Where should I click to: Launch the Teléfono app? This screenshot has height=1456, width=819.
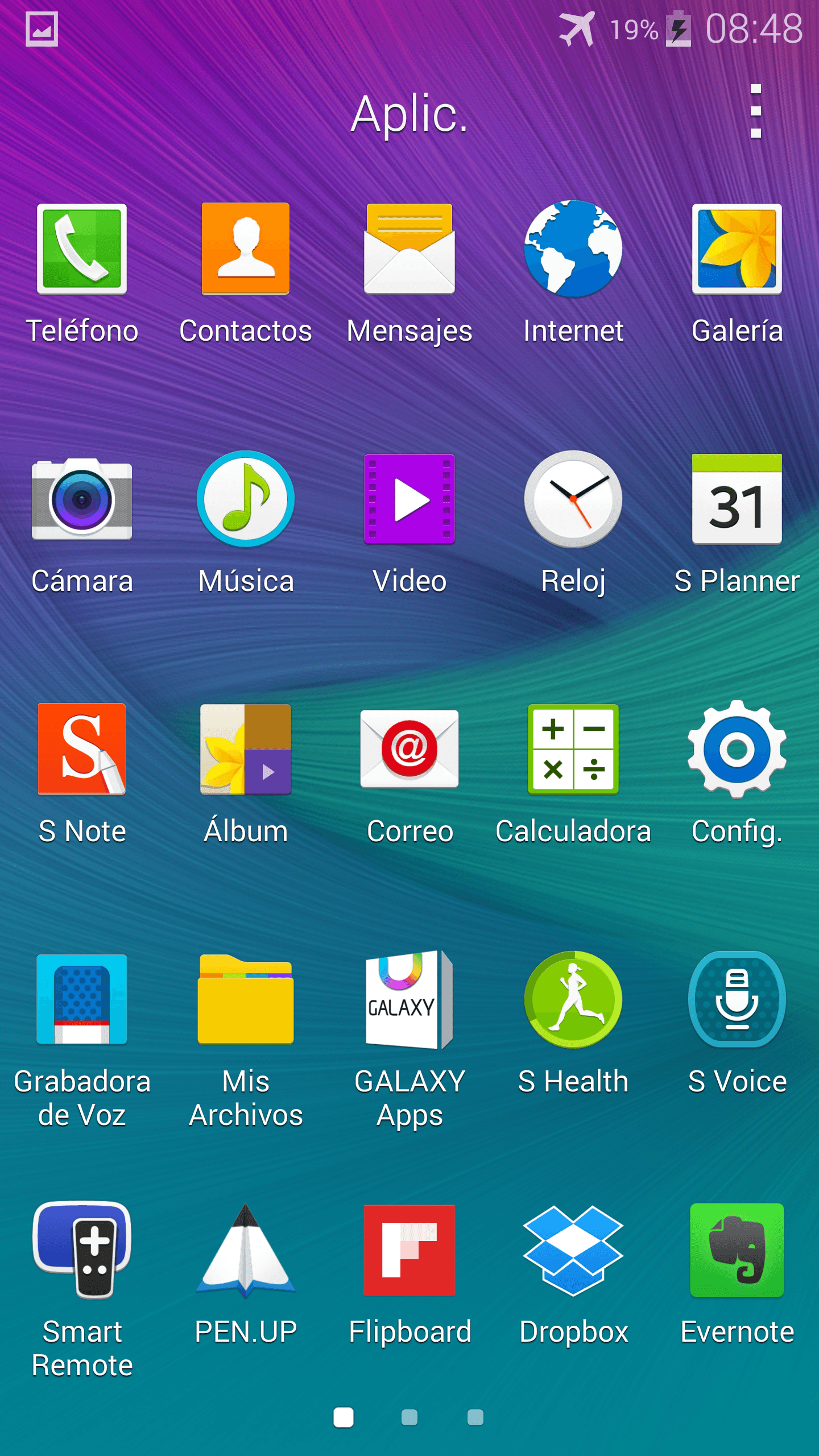click(82, 249)
